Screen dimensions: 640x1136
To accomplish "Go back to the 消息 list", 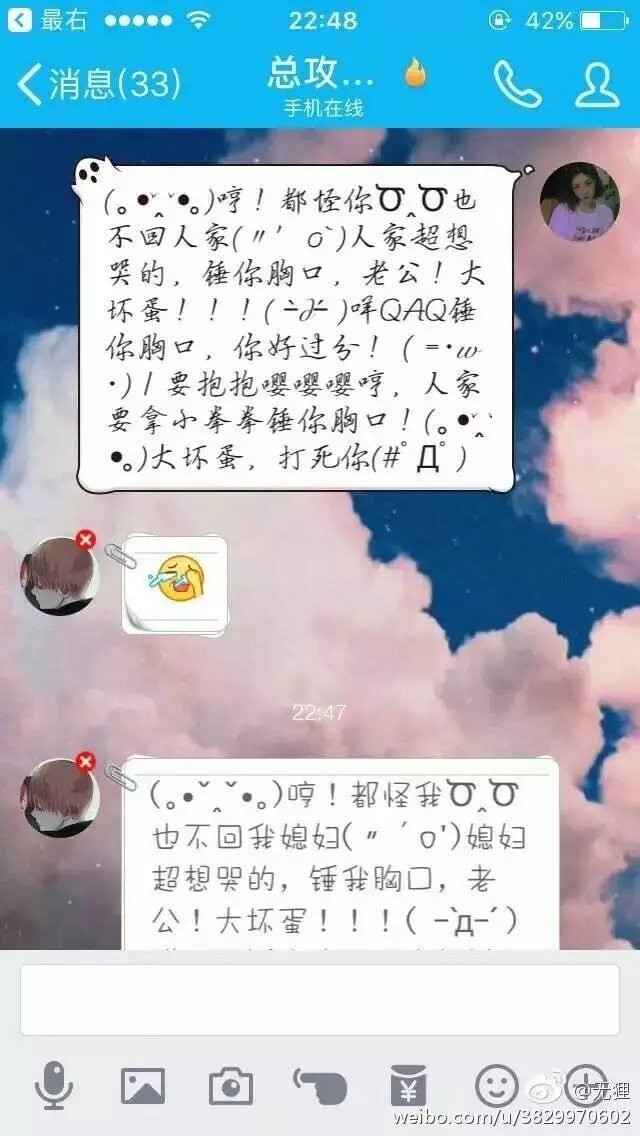I will pos(98,84).
